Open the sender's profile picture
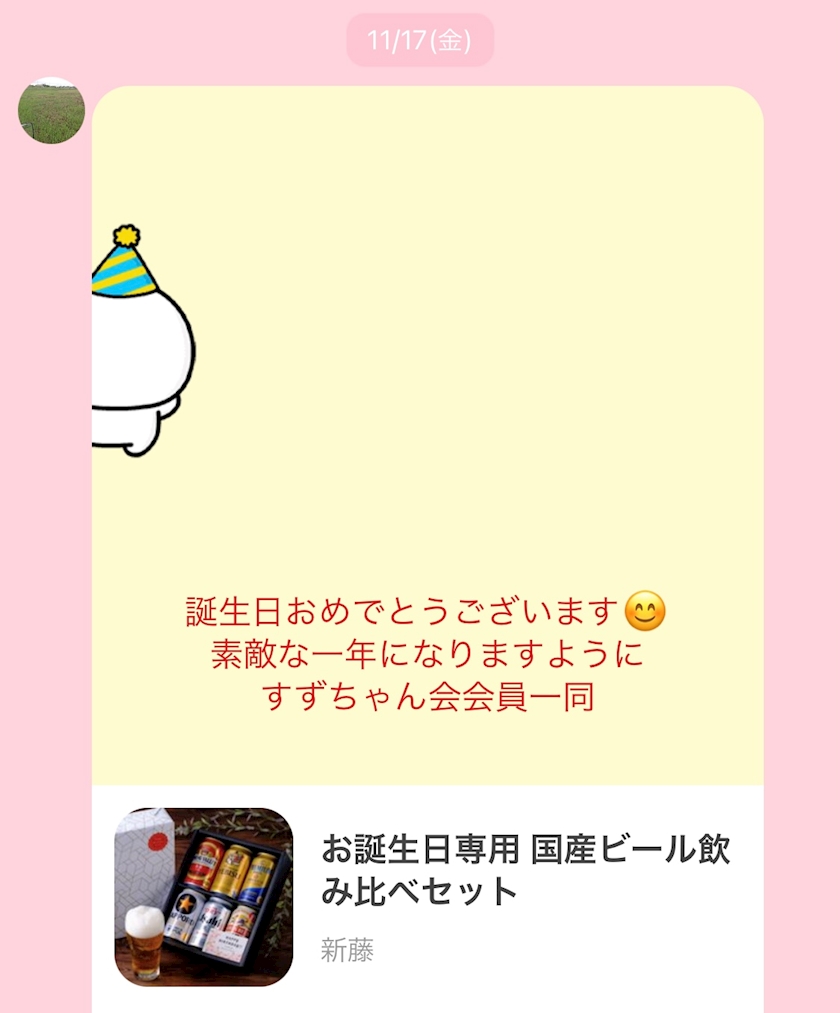840x1013 pixels. (x=51, y=110)
